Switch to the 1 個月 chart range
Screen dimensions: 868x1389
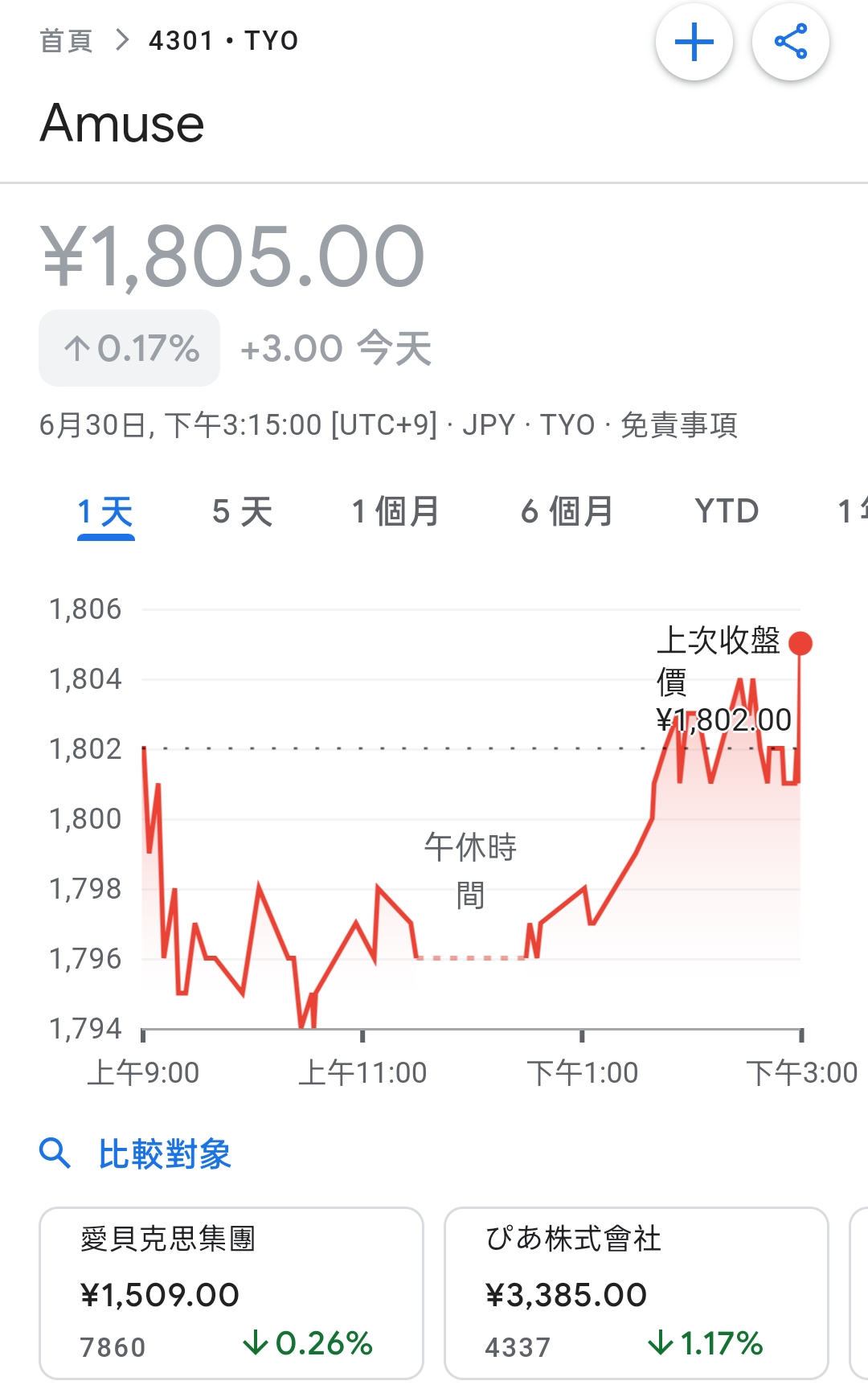click(396, 512)
